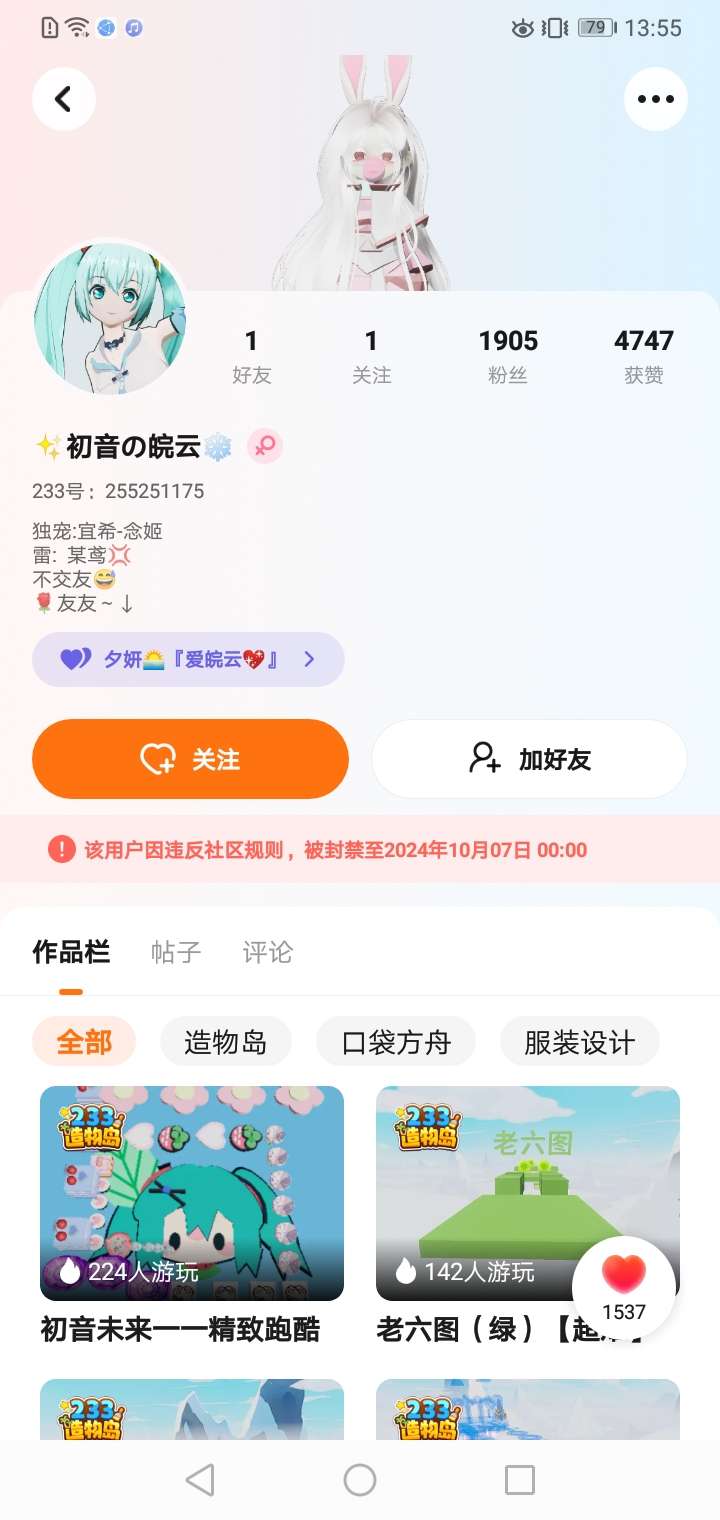Open the 好友 friends count
This screenshot has width=720, height=1520.
(x=251, y=355)
